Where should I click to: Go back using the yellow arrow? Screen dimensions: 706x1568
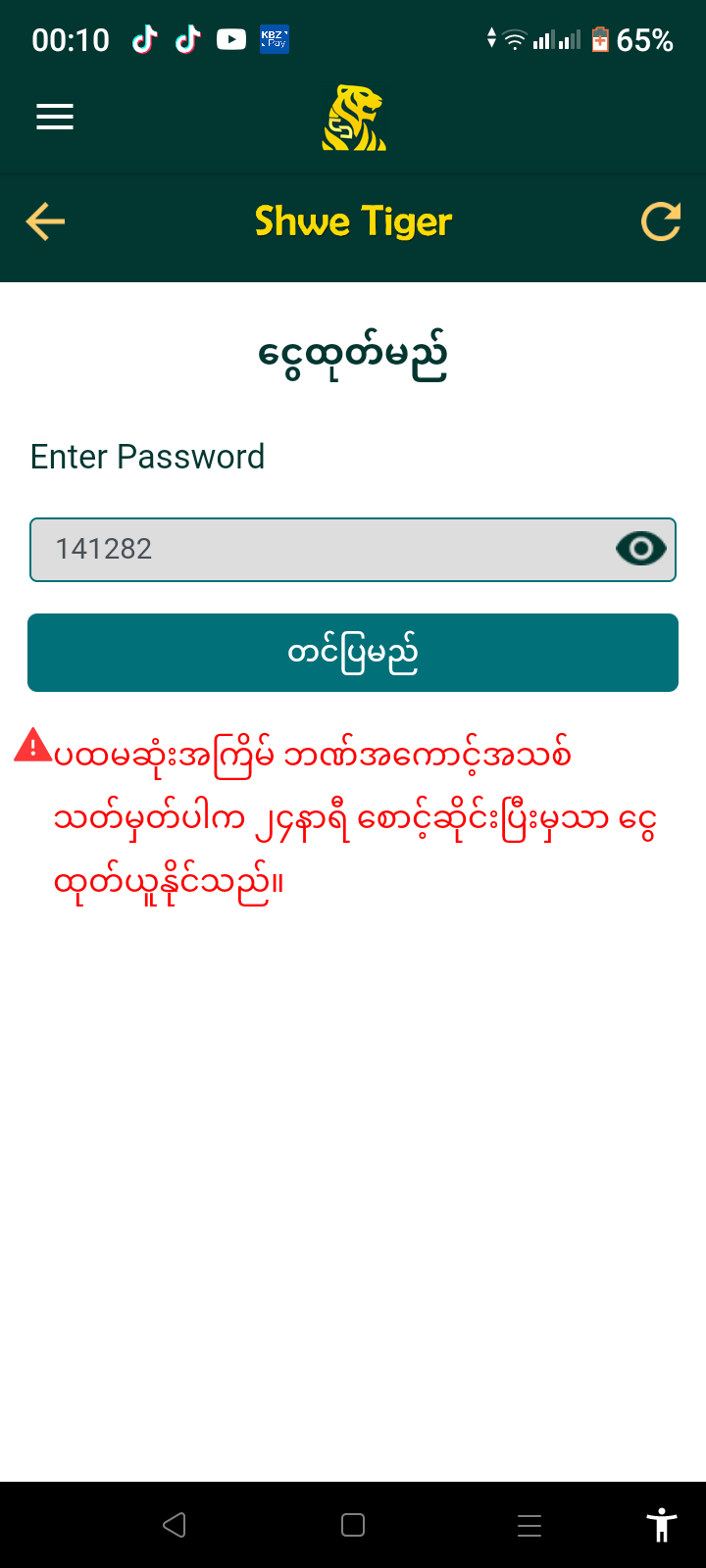point(45,221)
